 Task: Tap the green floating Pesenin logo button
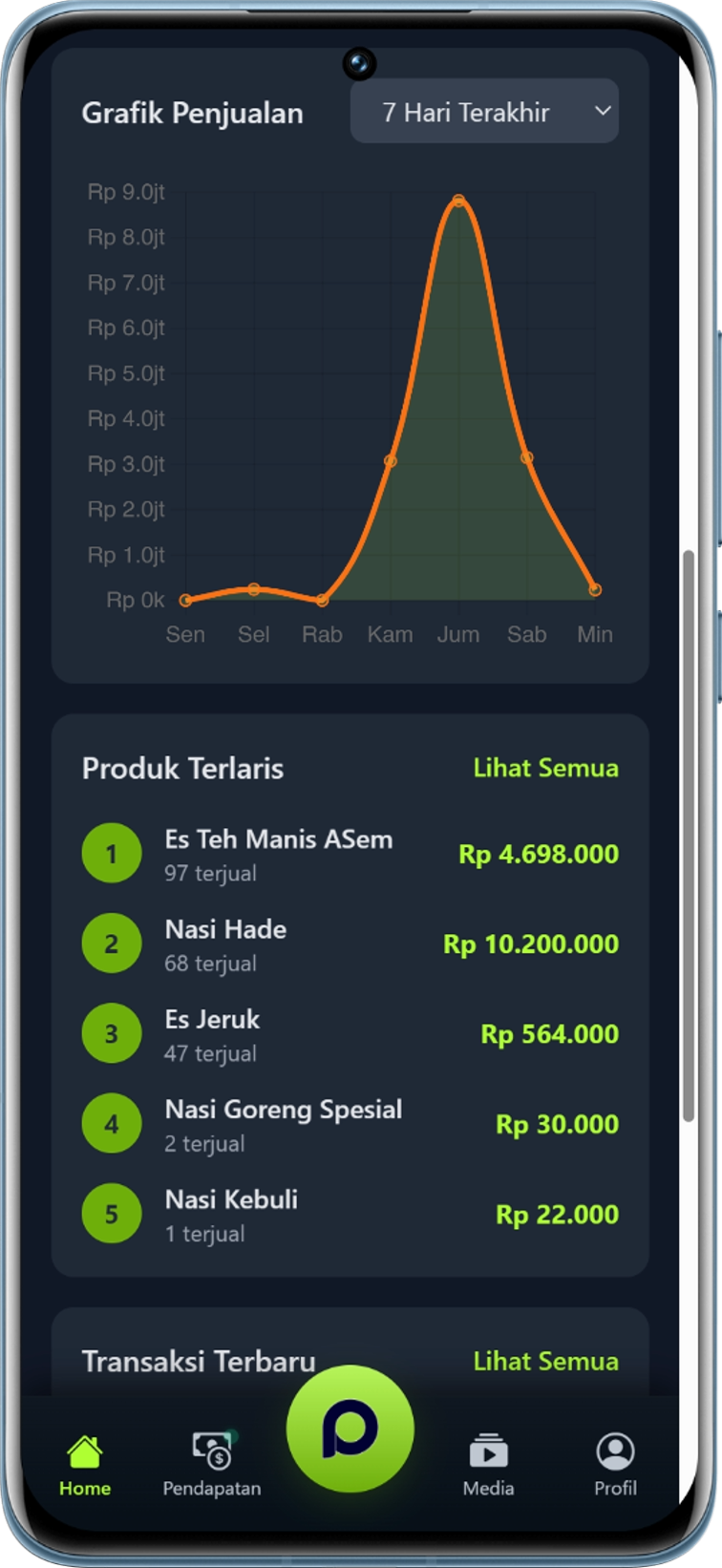coord(350,1428)
